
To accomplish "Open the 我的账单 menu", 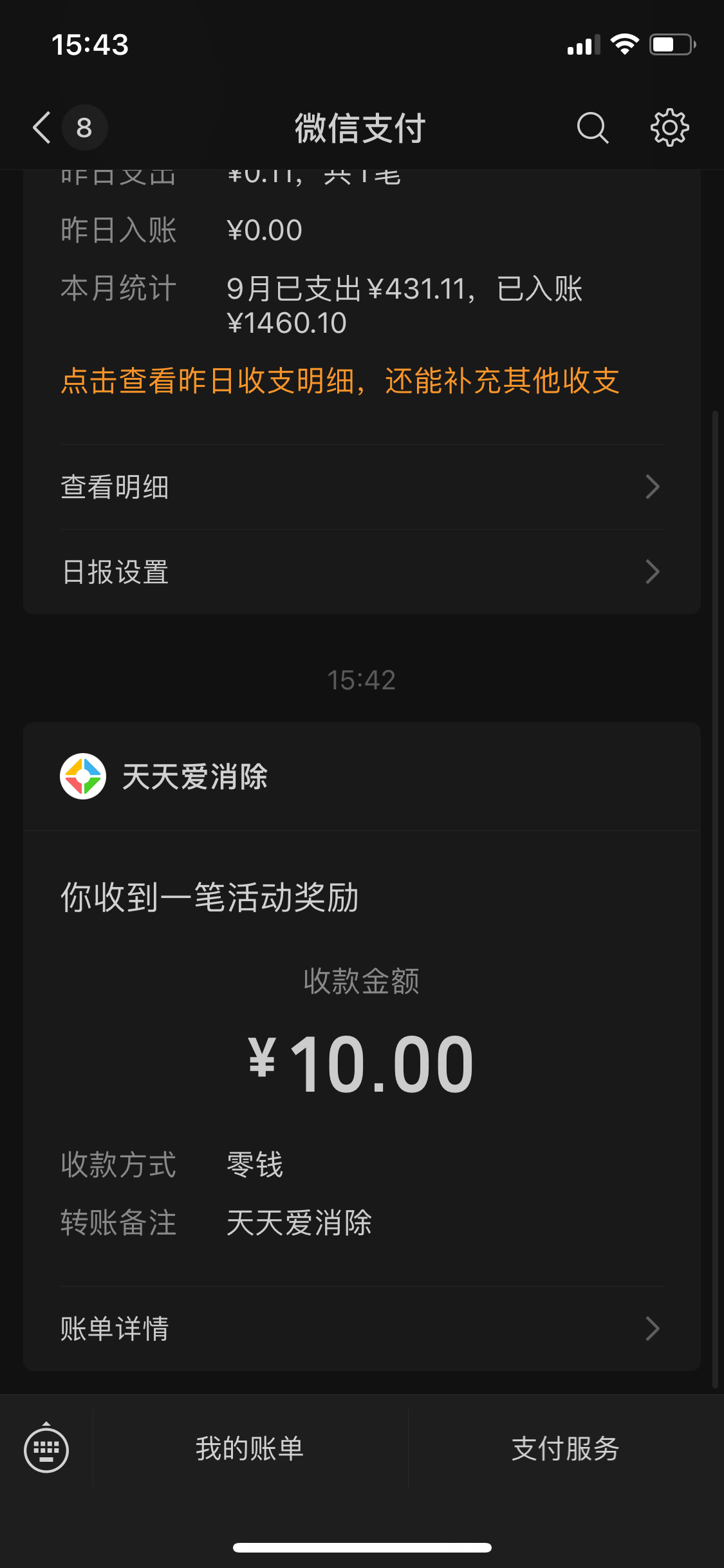I will click(x=250, y=1449).
